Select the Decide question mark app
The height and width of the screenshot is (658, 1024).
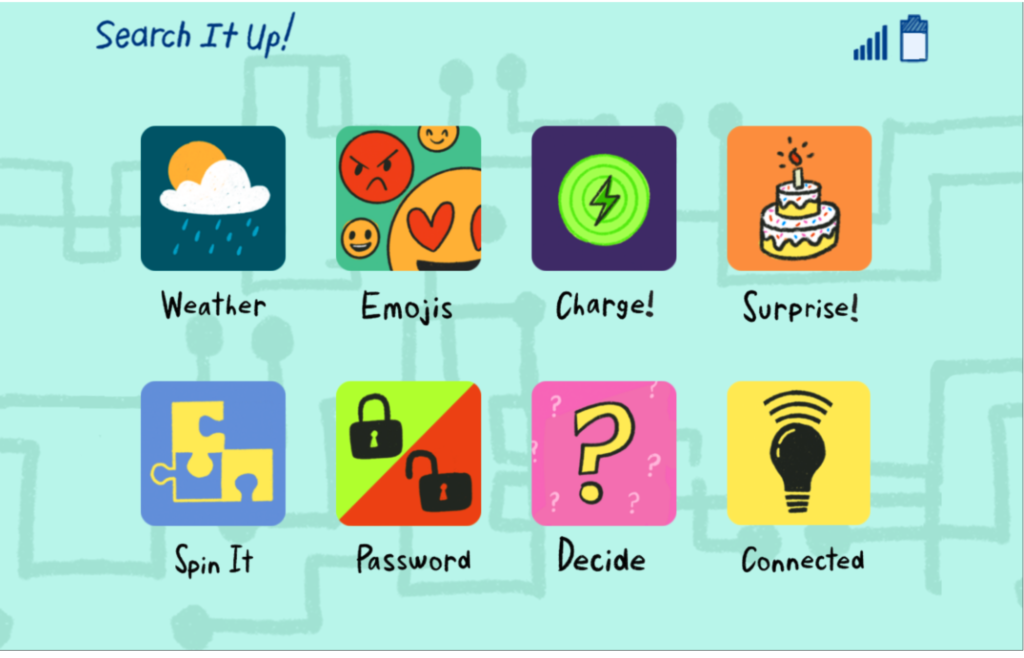[603, 453]
